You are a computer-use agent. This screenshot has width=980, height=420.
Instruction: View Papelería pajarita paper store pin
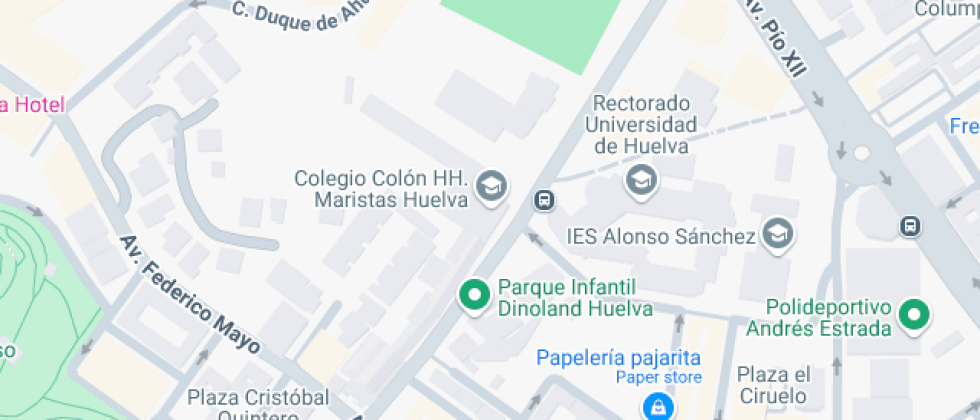[657, 405]
